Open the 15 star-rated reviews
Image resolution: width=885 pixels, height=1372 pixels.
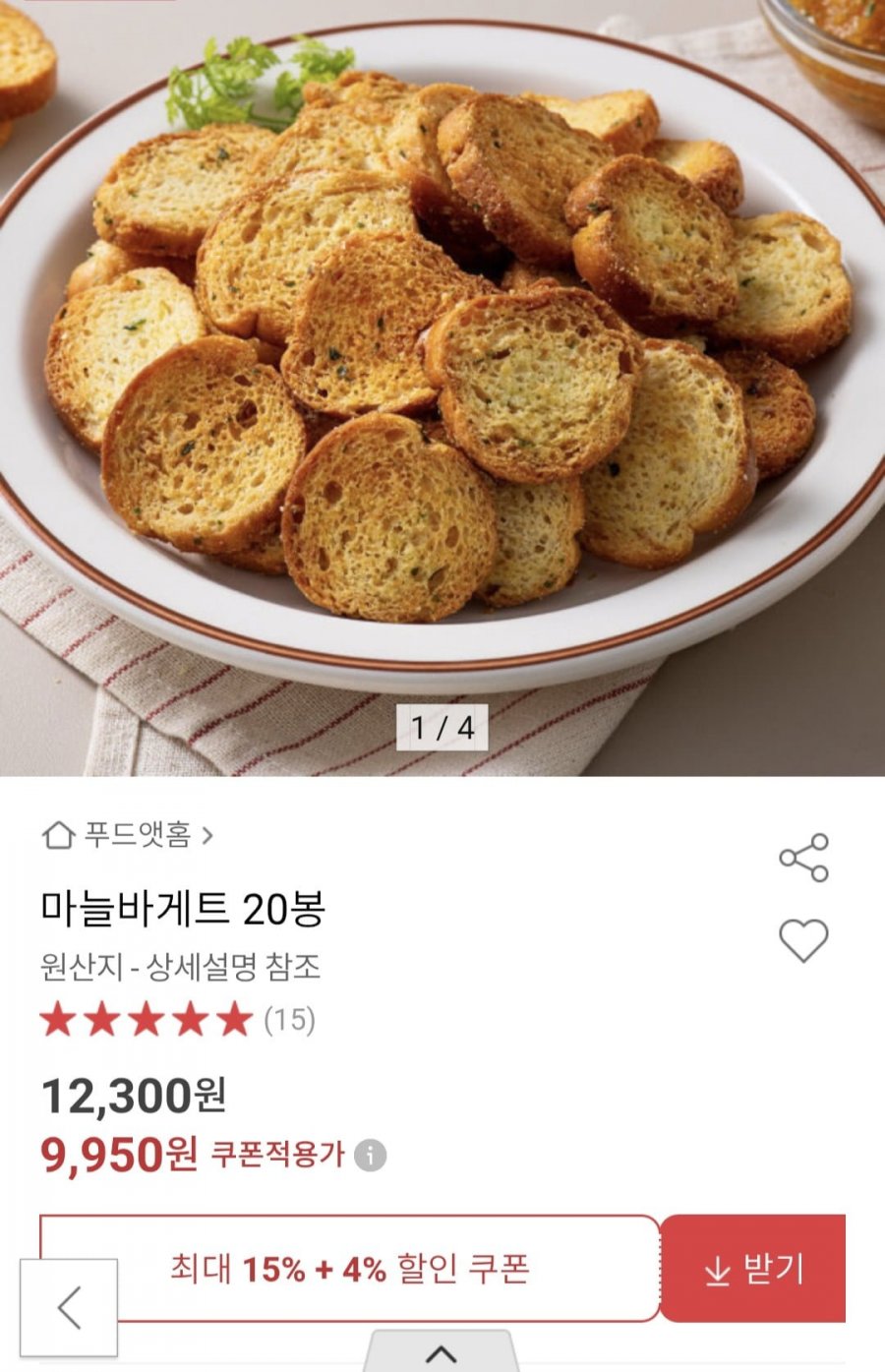pos(177,1020)
